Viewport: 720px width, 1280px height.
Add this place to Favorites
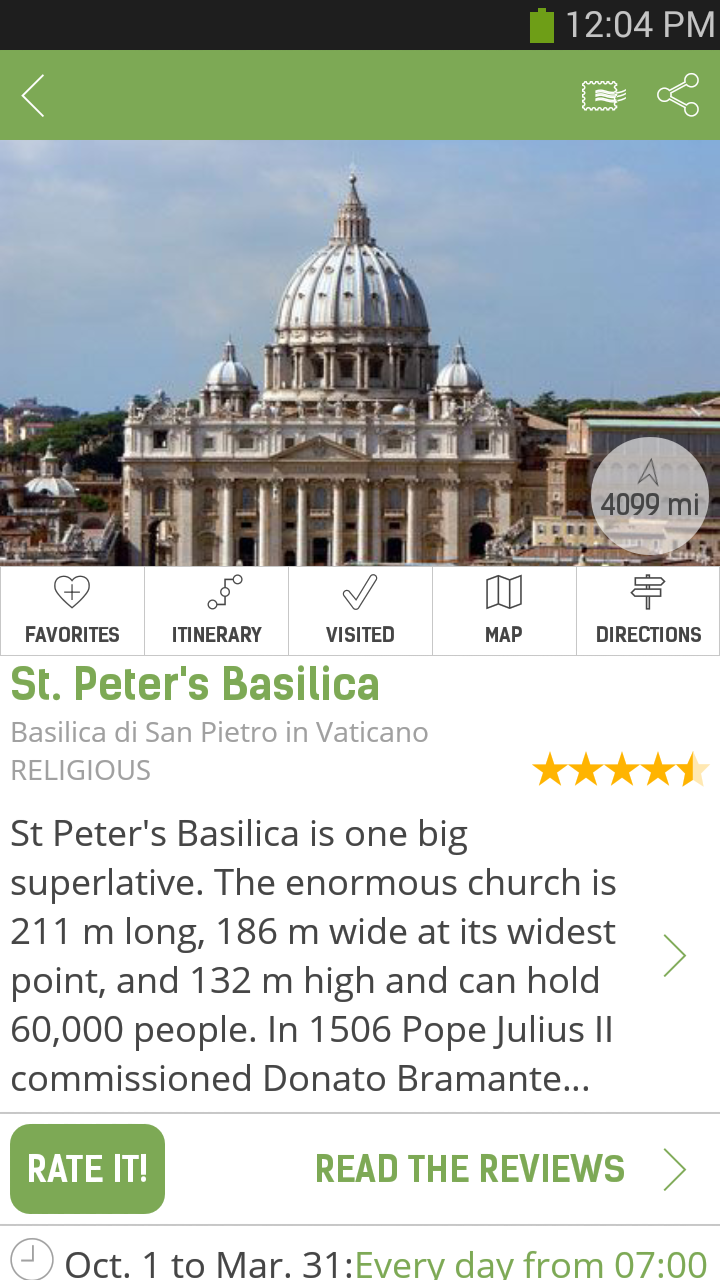pos(72,610)
